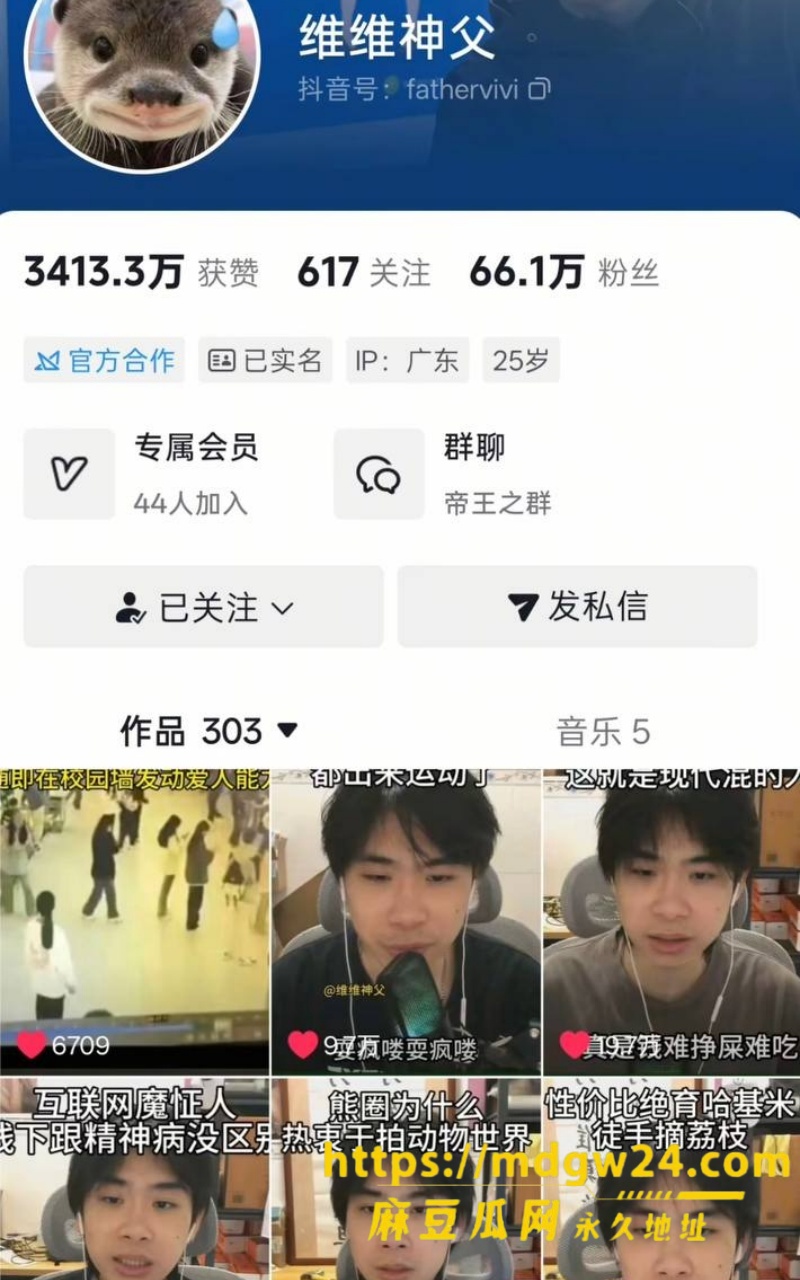Copy the Douyin ID fathervivi
This screenshot has height=1280, width=800.
540,90
